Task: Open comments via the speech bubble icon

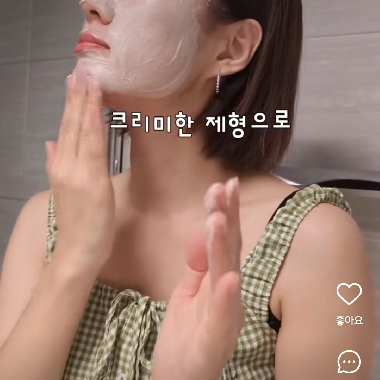Action: (x=349, y=362)
